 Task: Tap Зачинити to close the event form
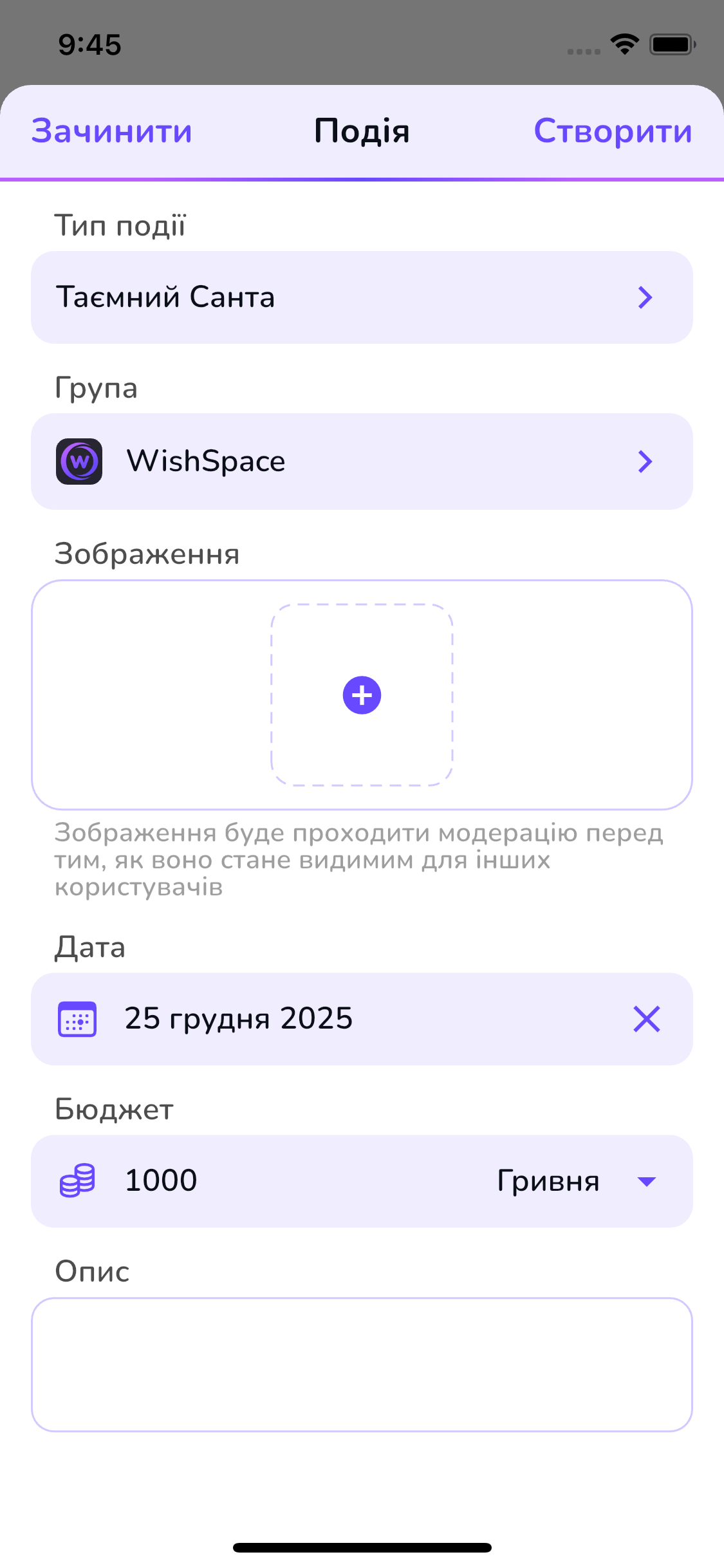point(112,131)
